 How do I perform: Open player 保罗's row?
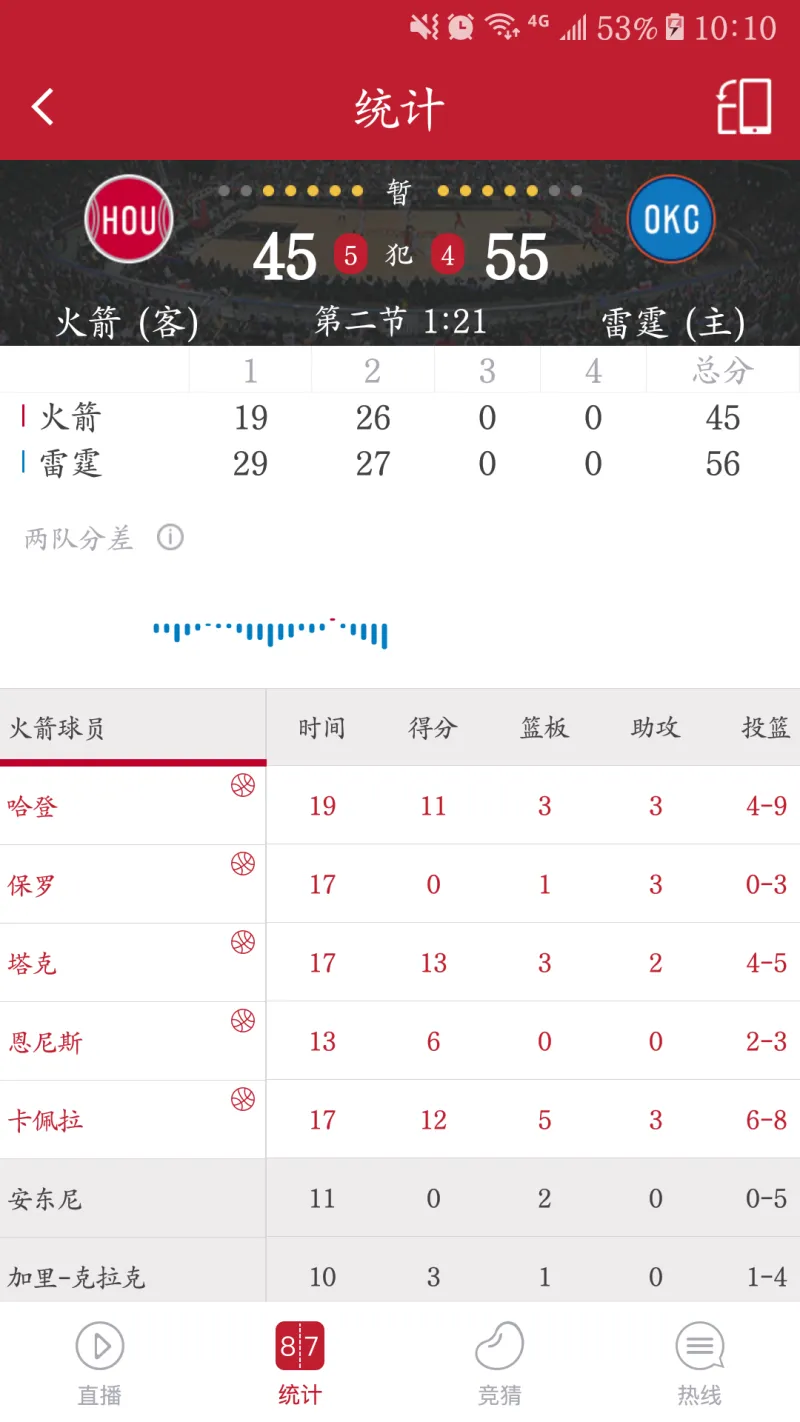[x=400, y=884]
